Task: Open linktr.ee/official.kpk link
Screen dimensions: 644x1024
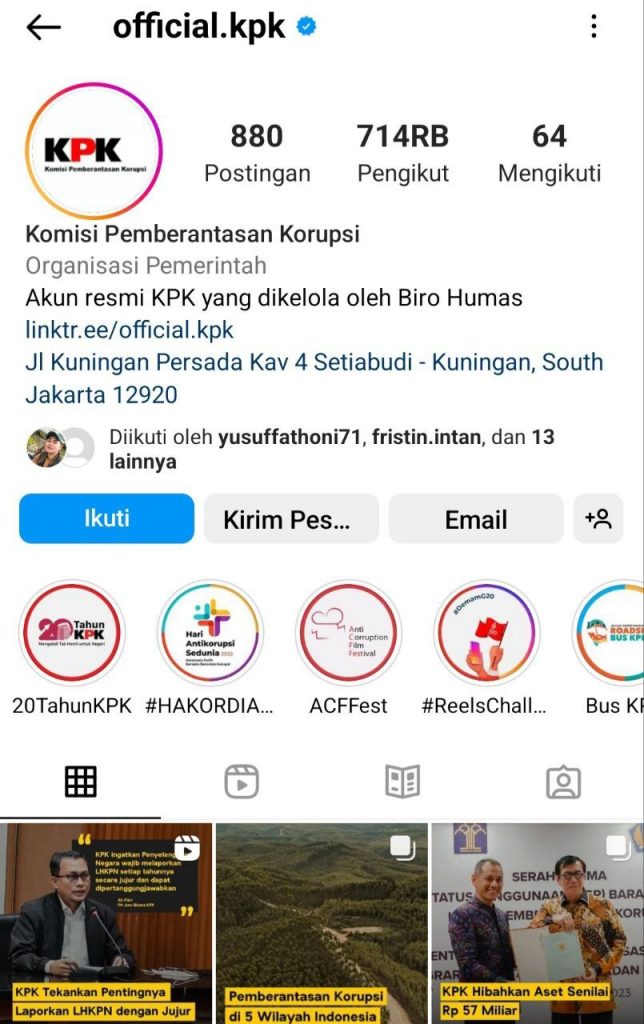Action: click(129, 329)
